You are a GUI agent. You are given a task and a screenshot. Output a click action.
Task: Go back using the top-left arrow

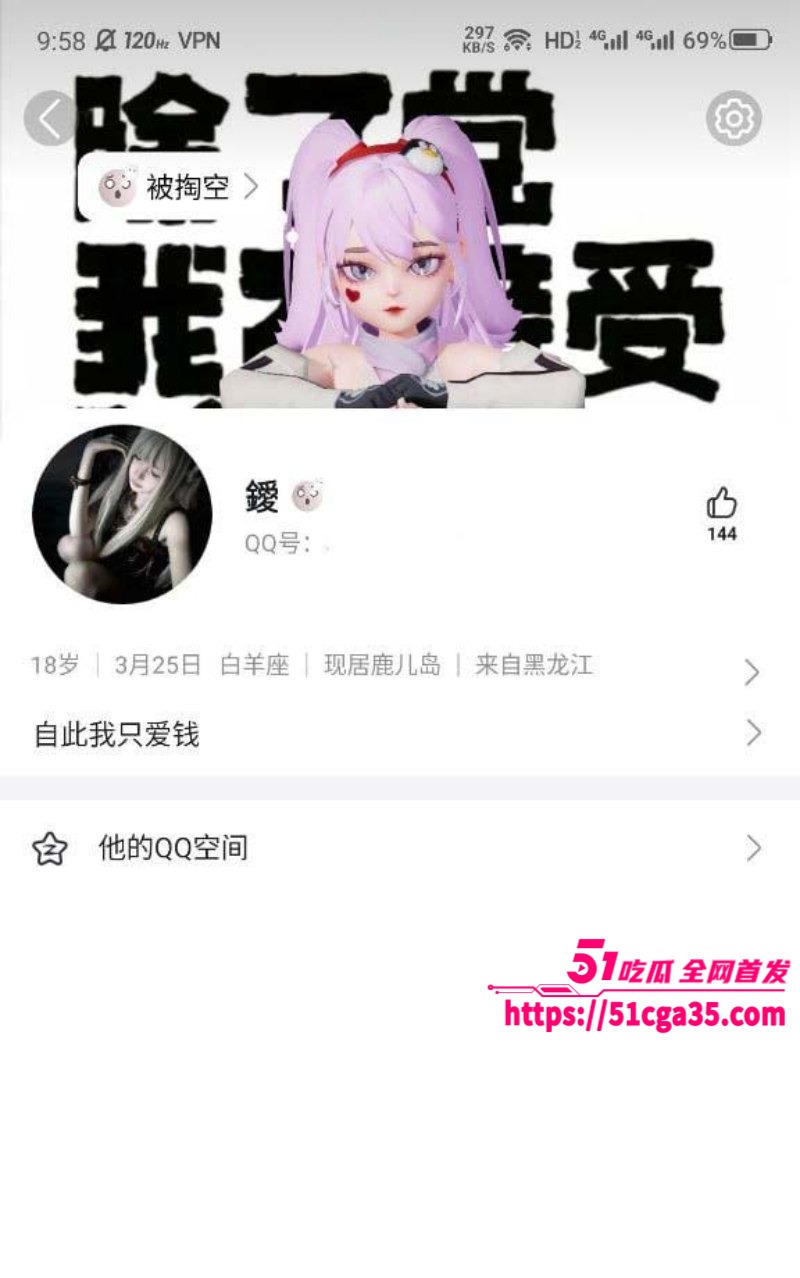50,119
